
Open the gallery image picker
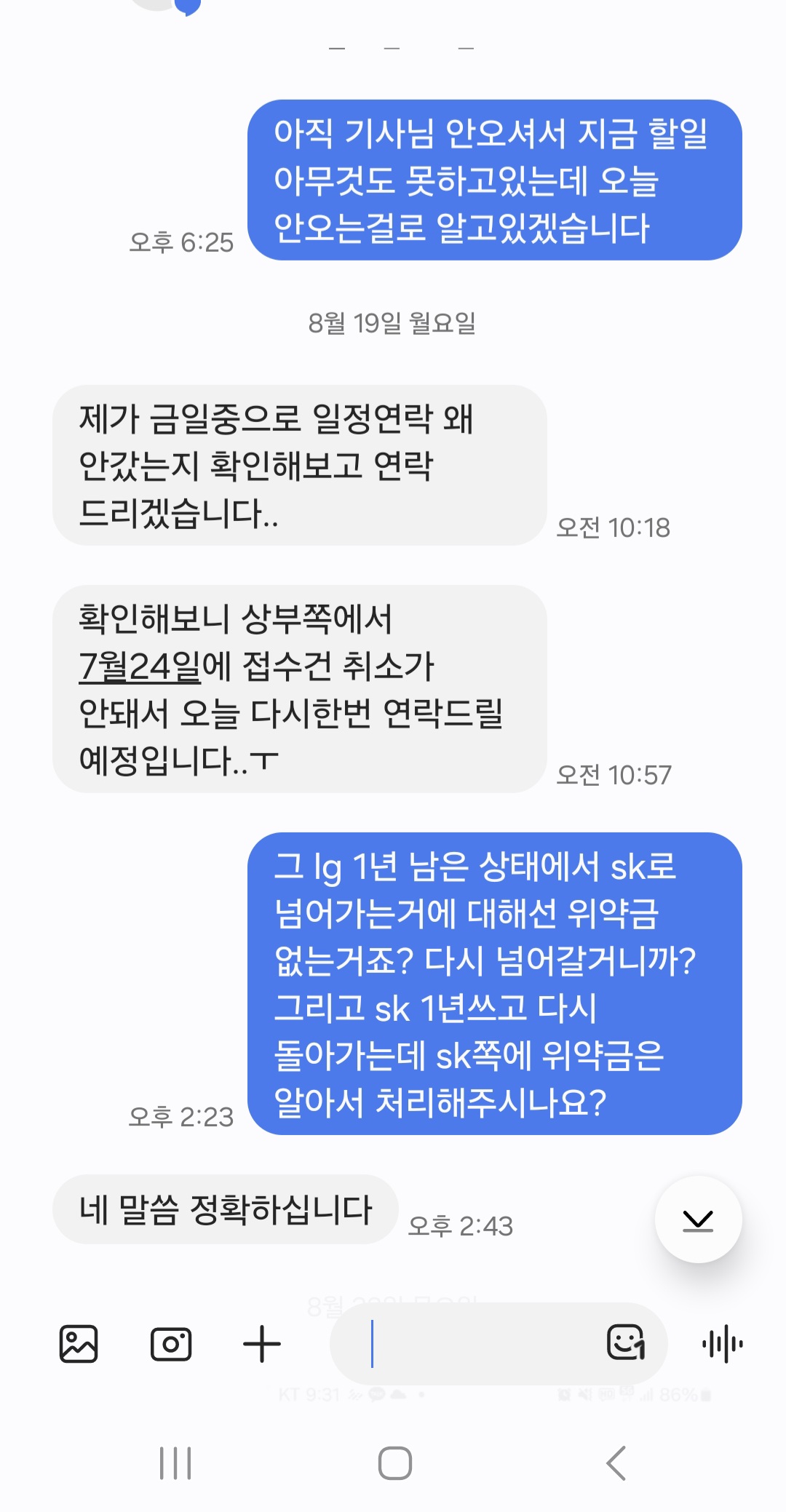(79, 1343)
